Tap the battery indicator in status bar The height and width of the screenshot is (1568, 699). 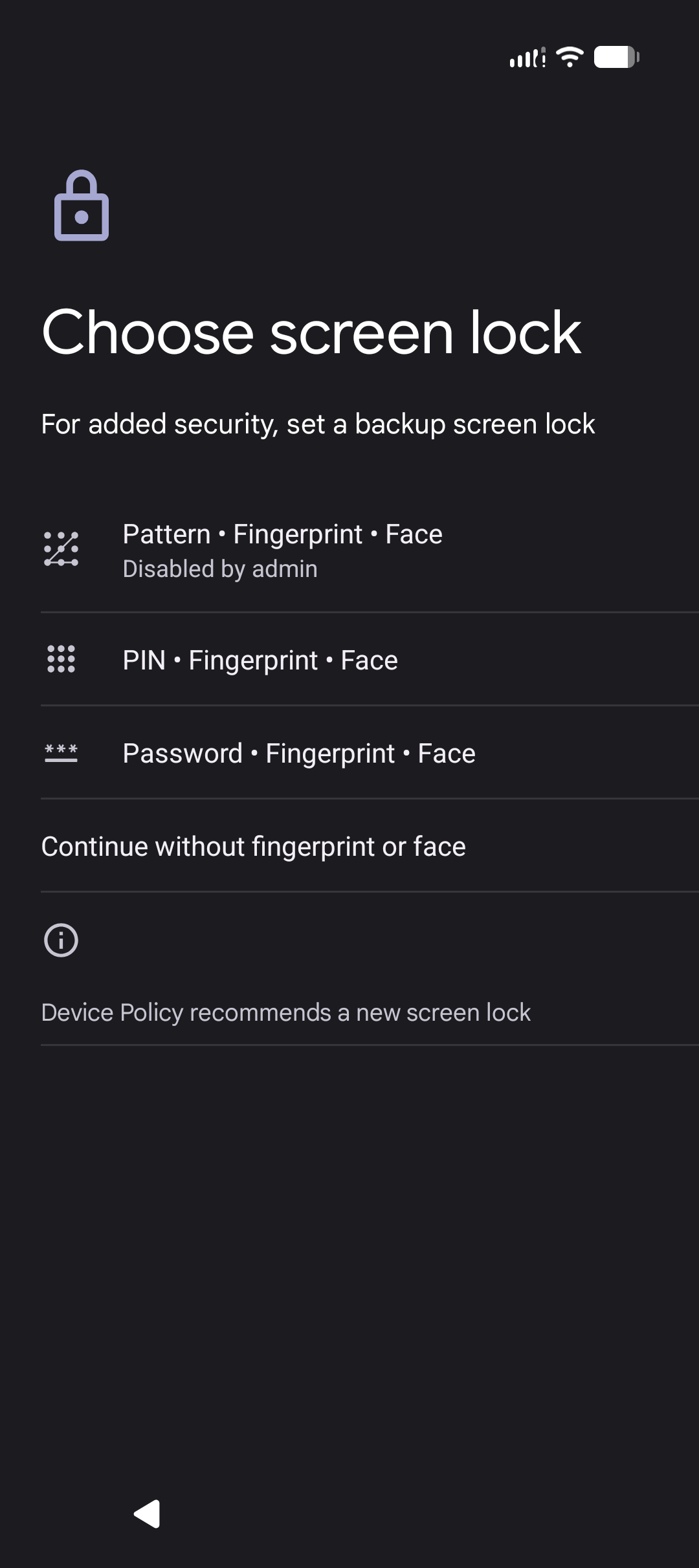point(615,58)
